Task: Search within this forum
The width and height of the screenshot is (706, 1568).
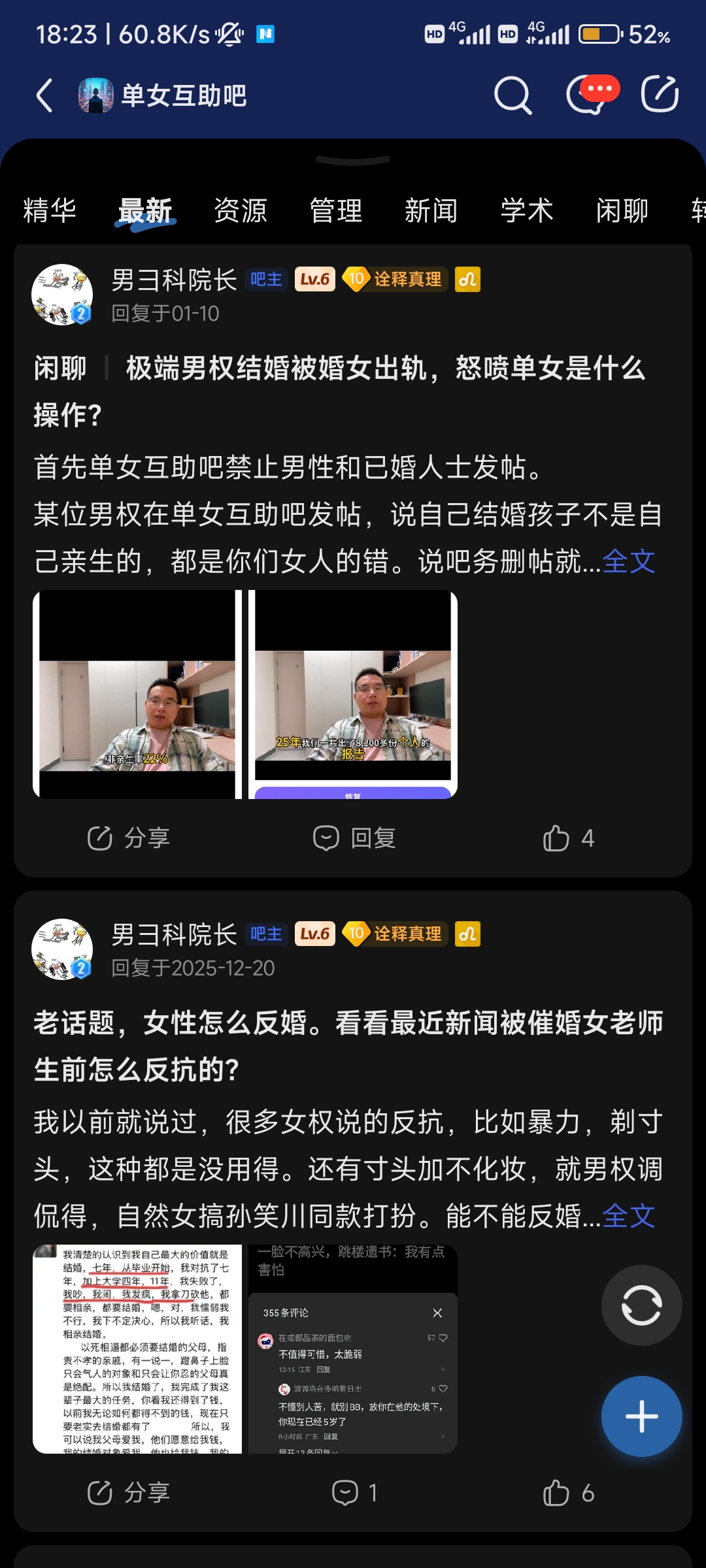Action: (513, 95)
